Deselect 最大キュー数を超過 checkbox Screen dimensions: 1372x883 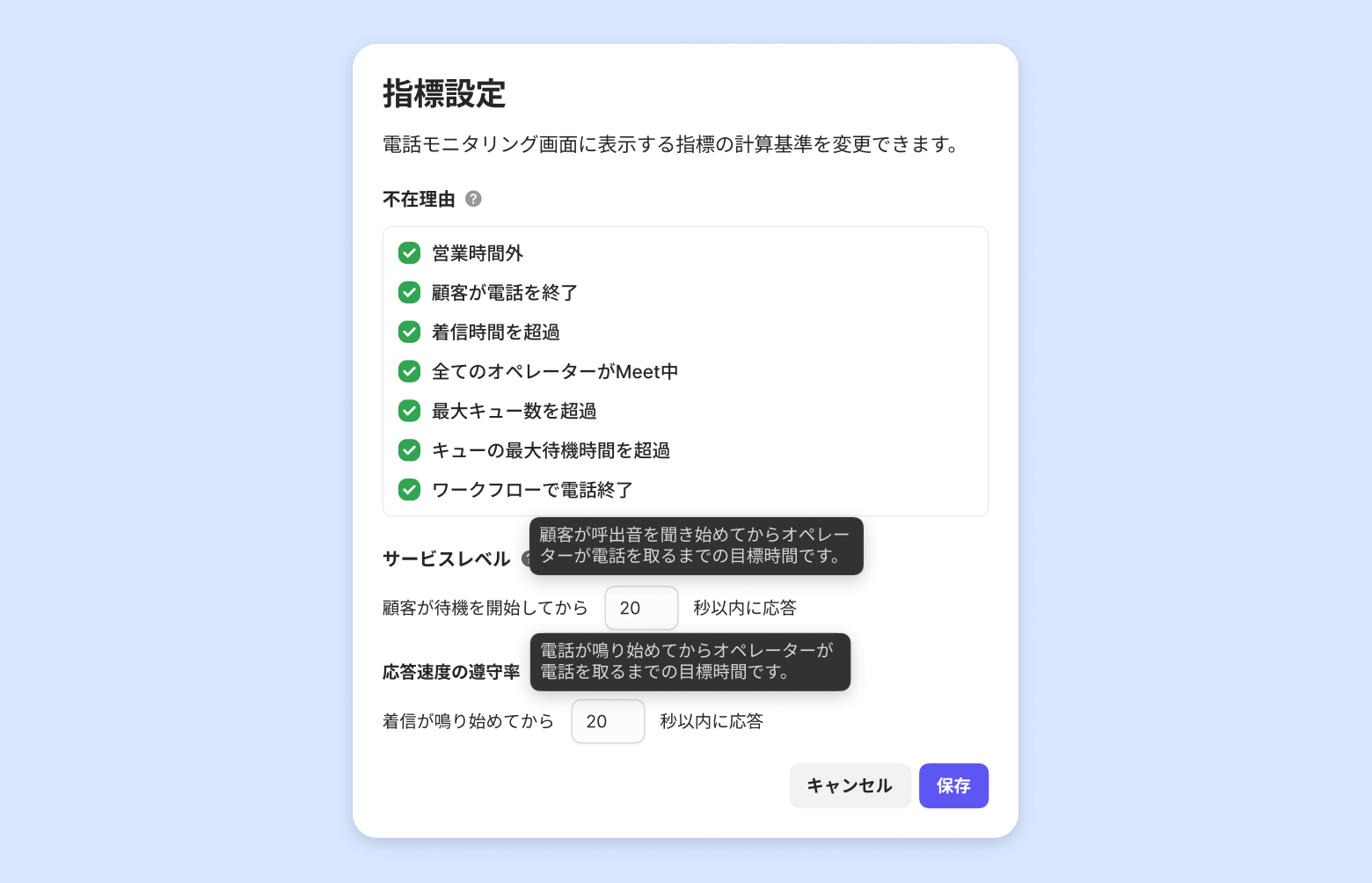click(409, 411)
